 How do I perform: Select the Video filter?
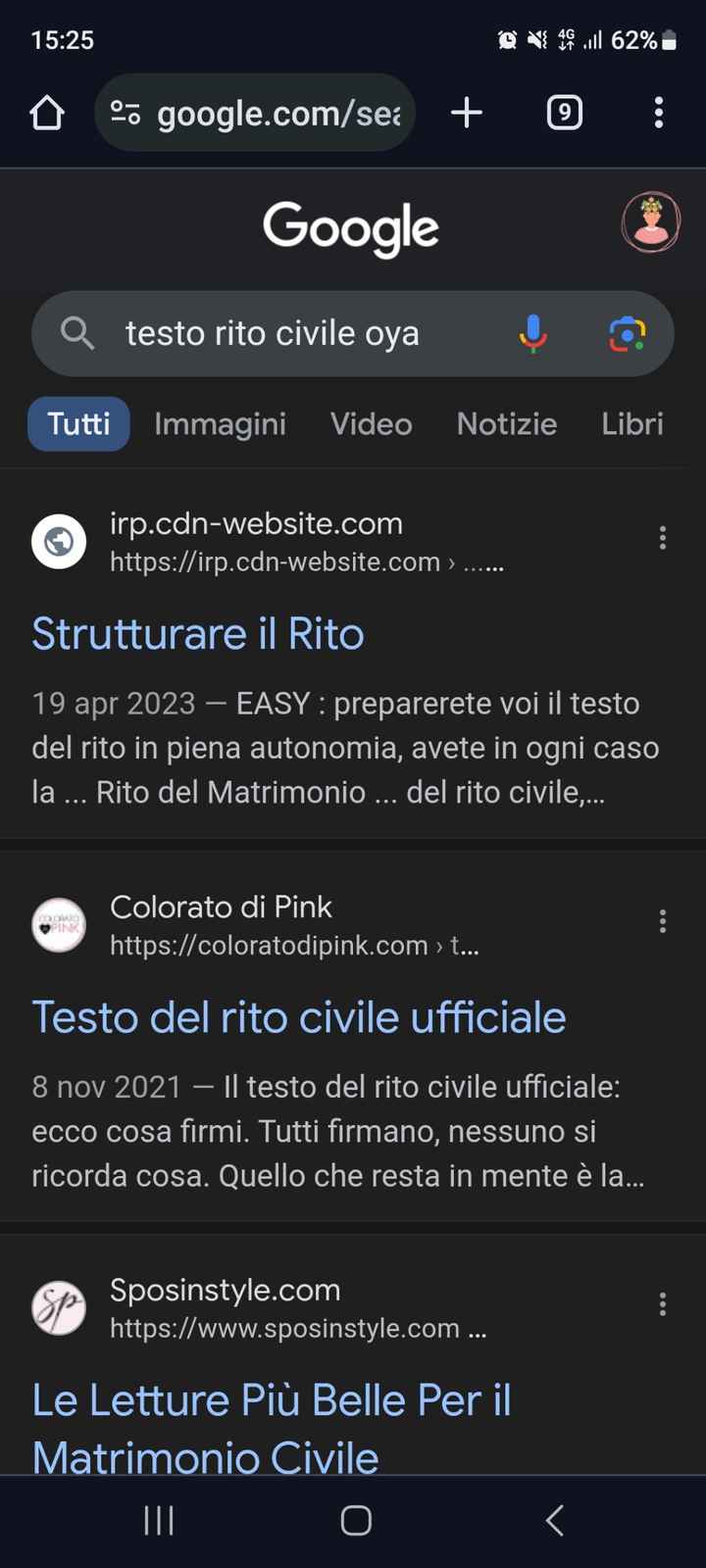371,423
